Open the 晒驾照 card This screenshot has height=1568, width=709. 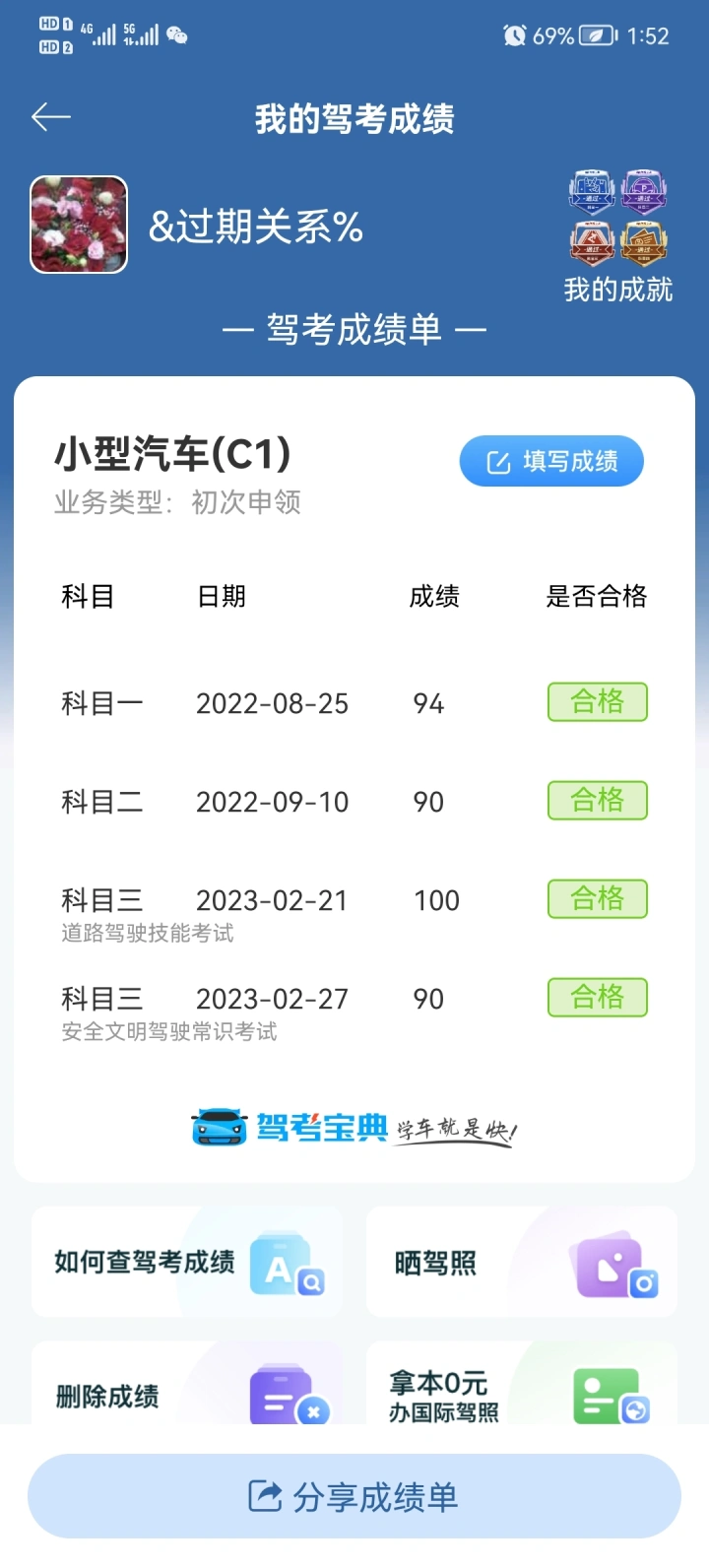[x=522, y=1262]
